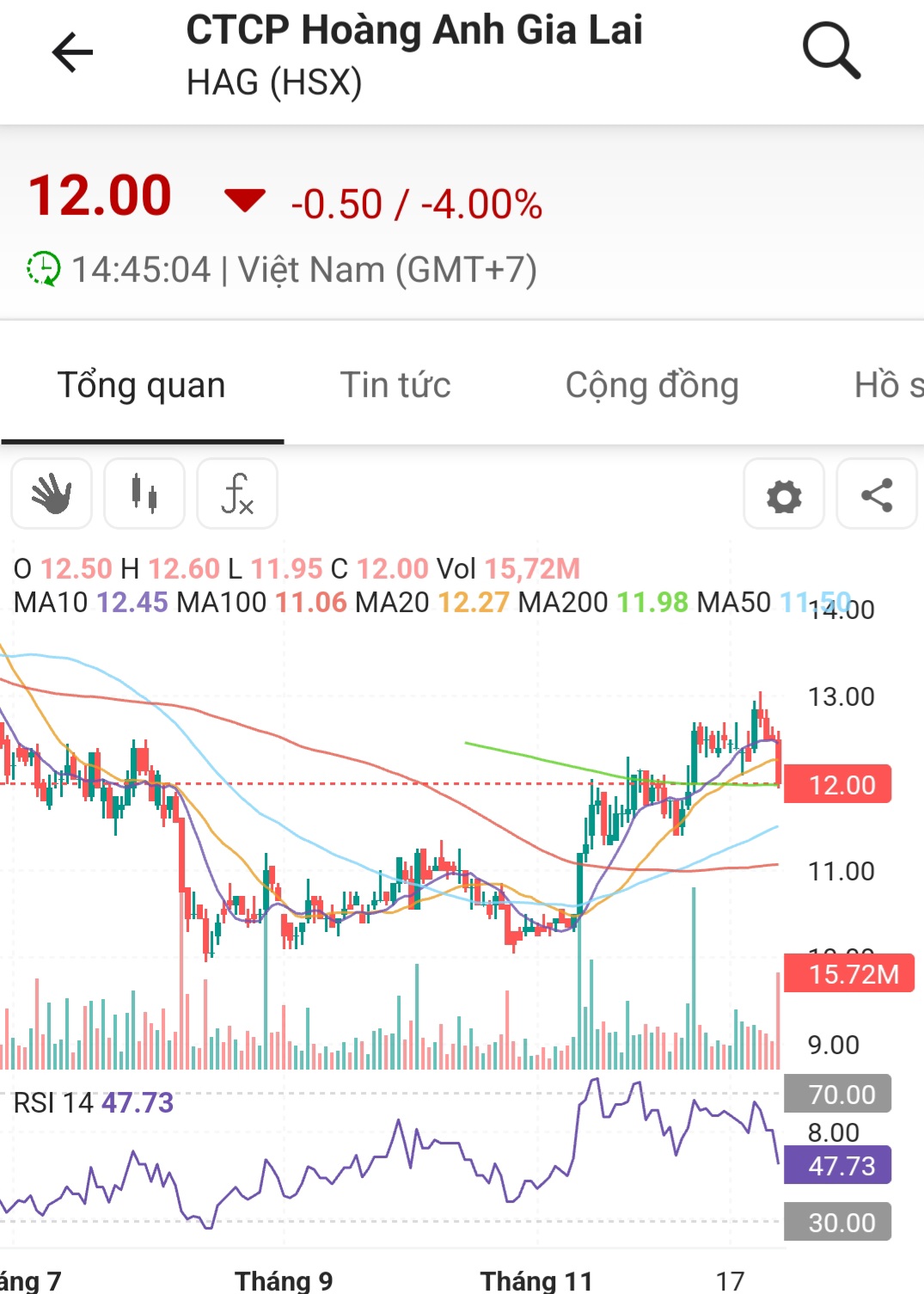Switch to the Tin tức tab
Image resolution: width=924 pixels, height=1294 pixels.
pos(395,385)
